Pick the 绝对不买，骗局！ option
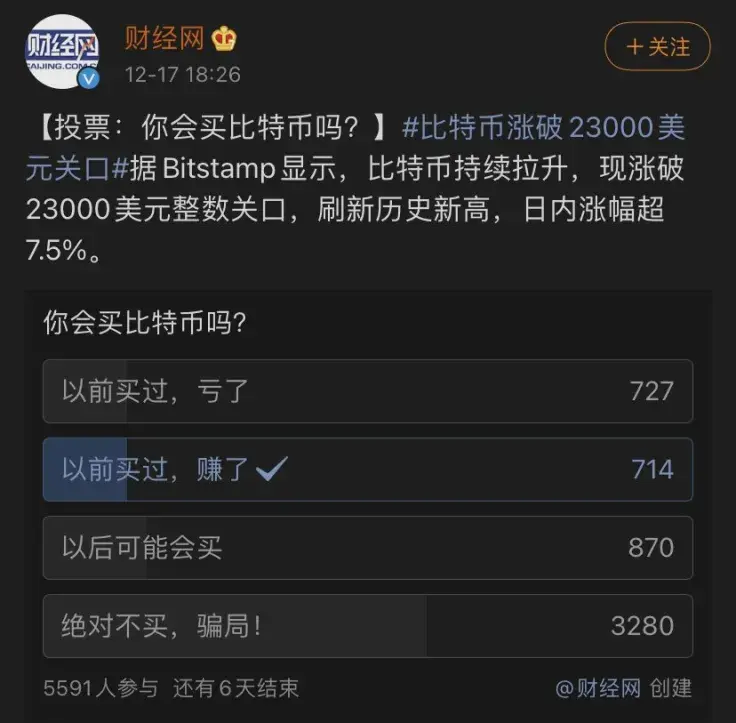This screenshot has width=736, height=723. pos(367,626)
